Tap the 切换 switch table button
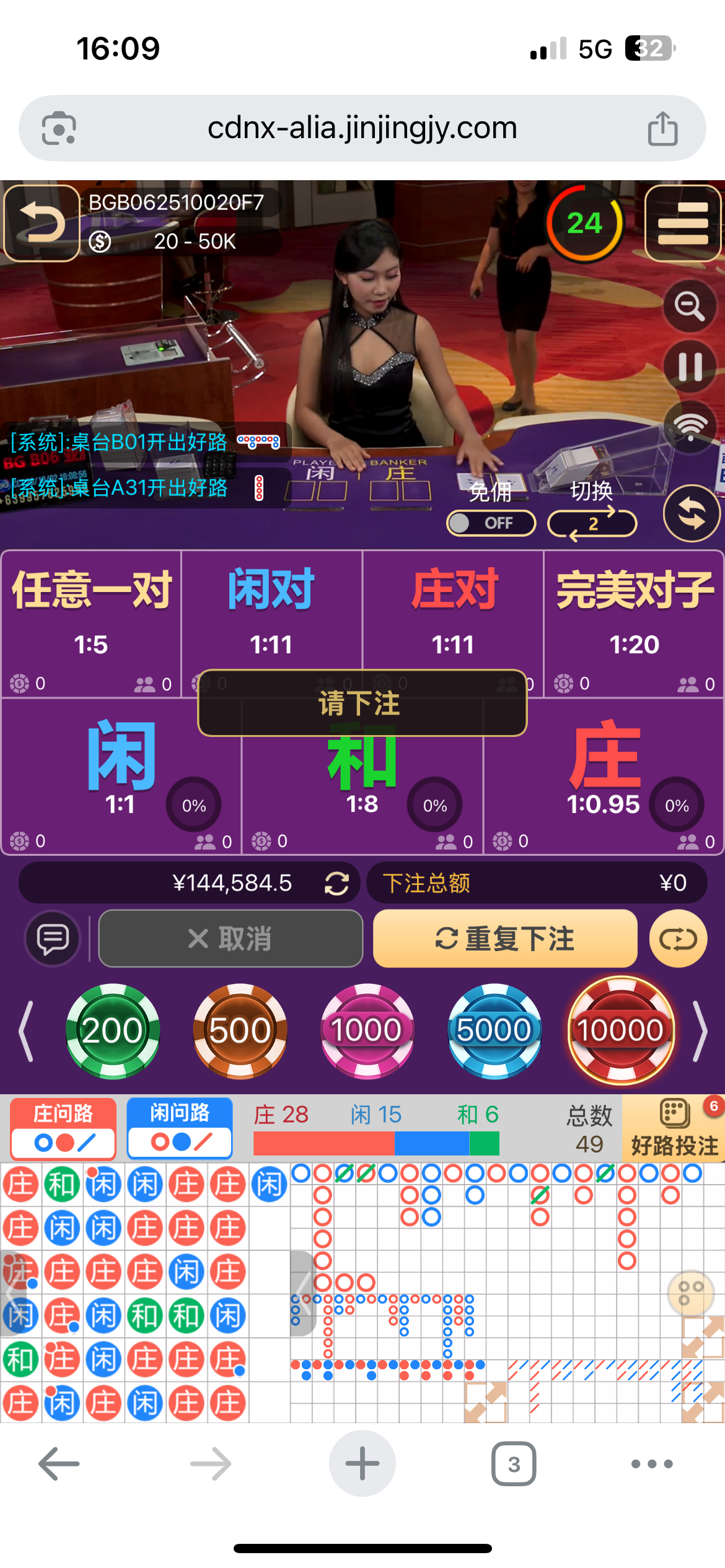The image size is (725, 1568). tap(592, 523)
